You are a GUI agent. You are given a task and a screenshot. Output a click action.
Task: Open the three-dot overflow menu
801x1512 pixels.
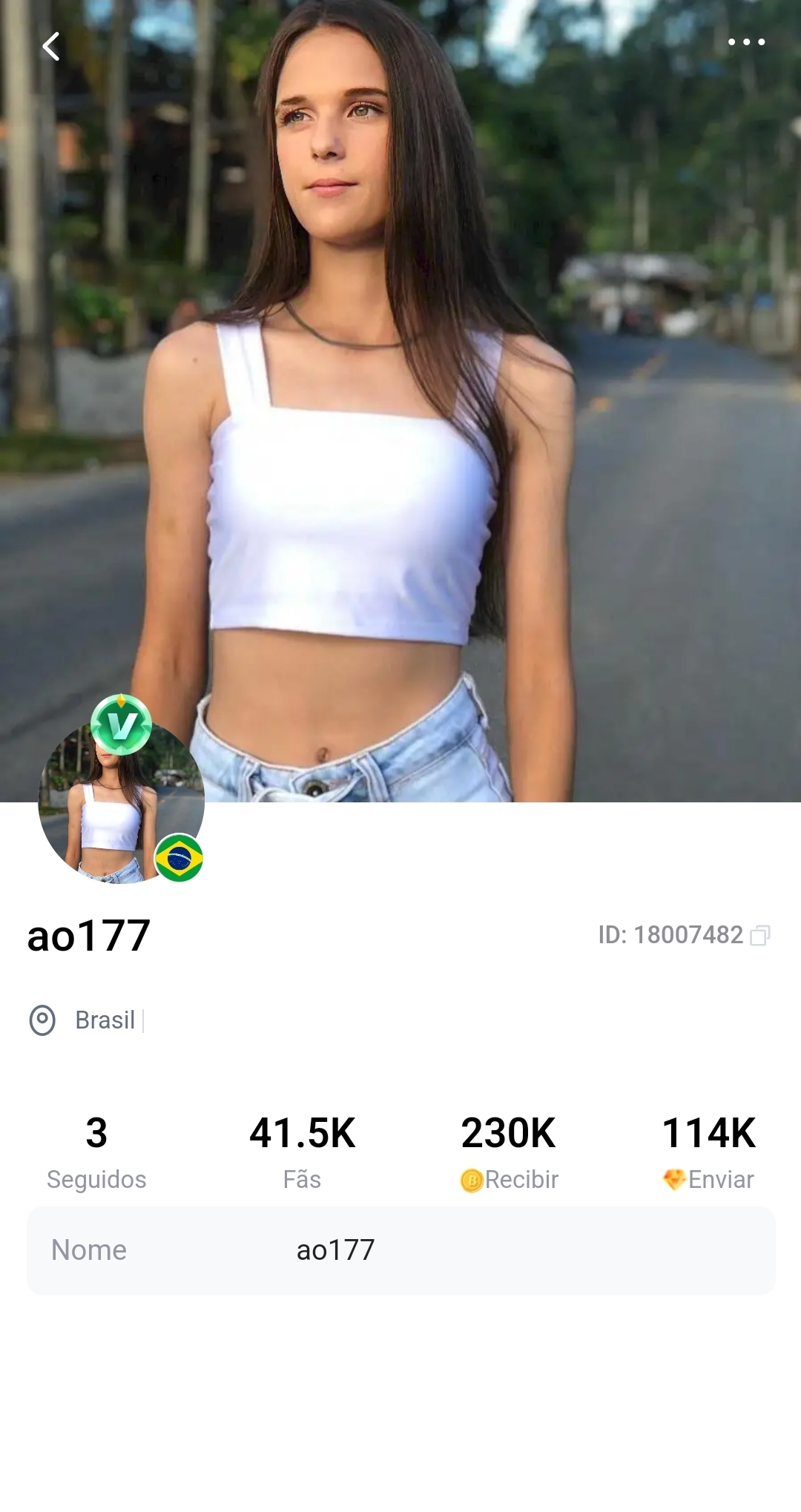[x=746, y=42]
